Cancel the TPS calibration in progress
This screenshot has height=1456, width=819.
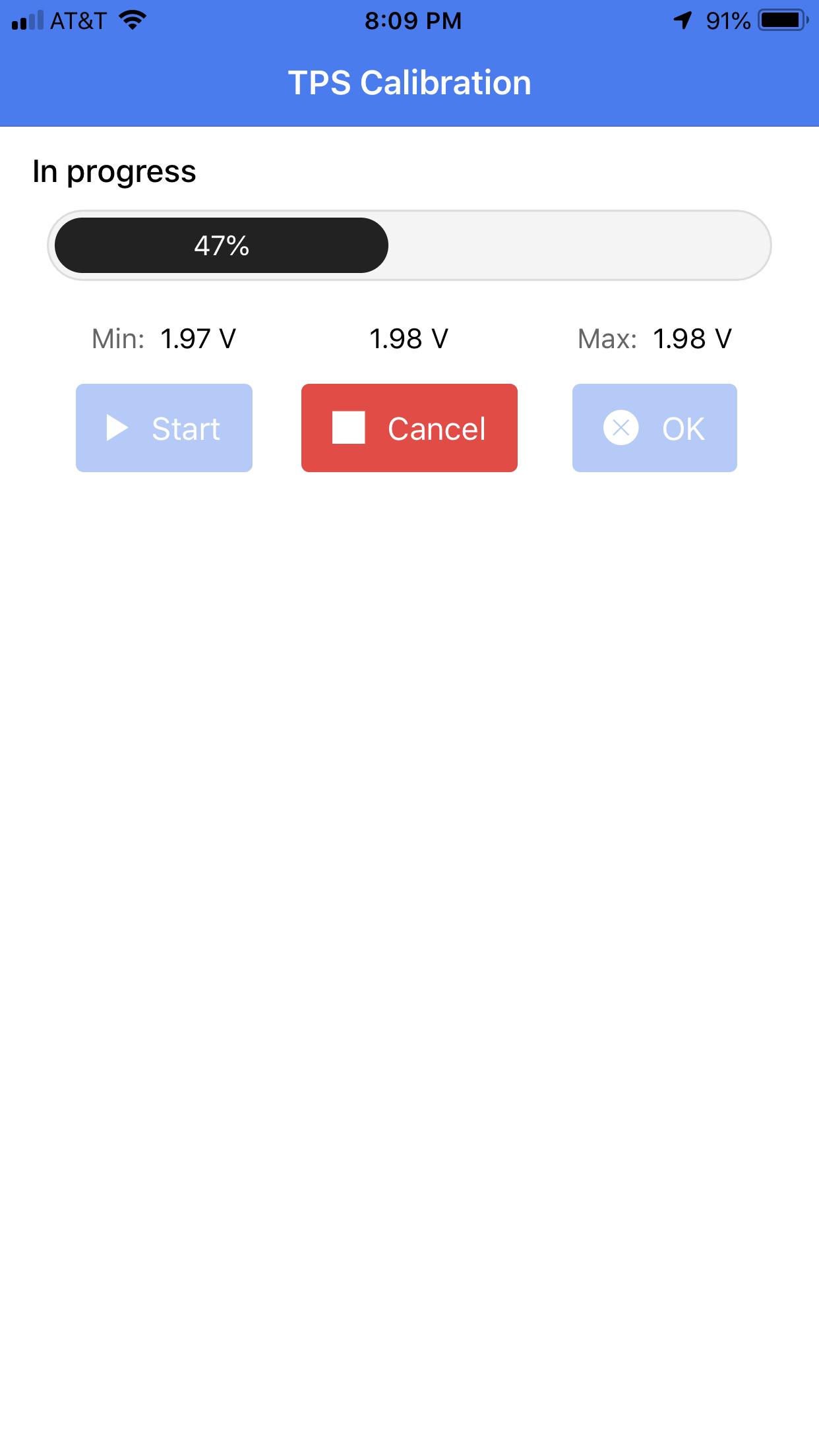(x=409, y=428)
